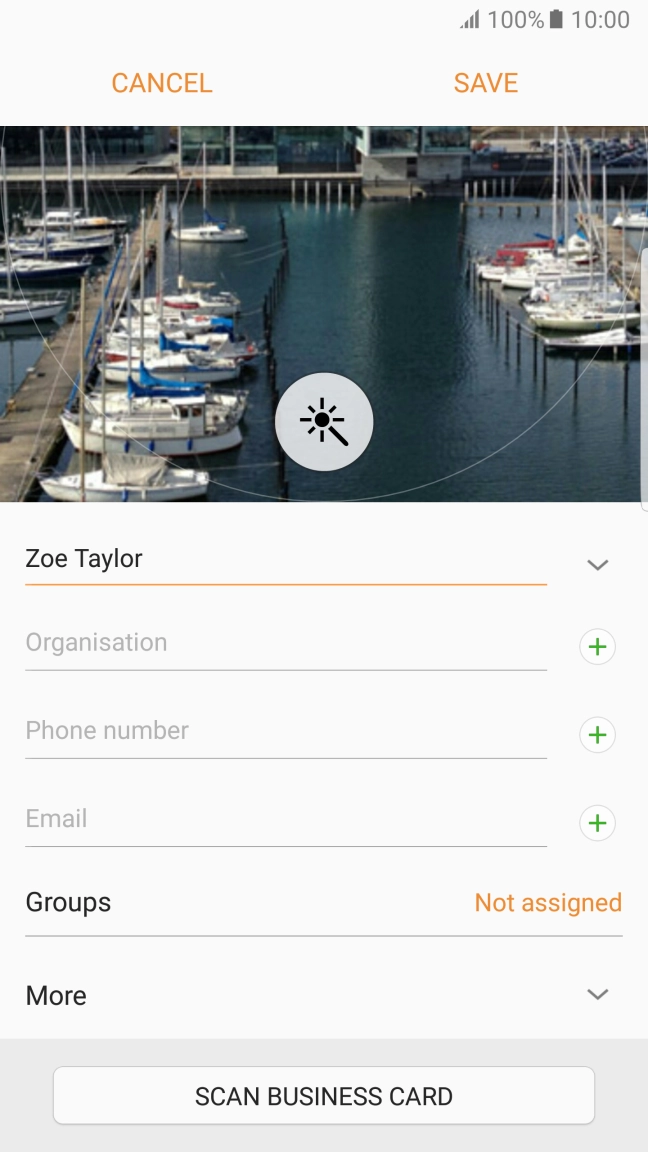Expand the name field details chevron

coord(597,565)
